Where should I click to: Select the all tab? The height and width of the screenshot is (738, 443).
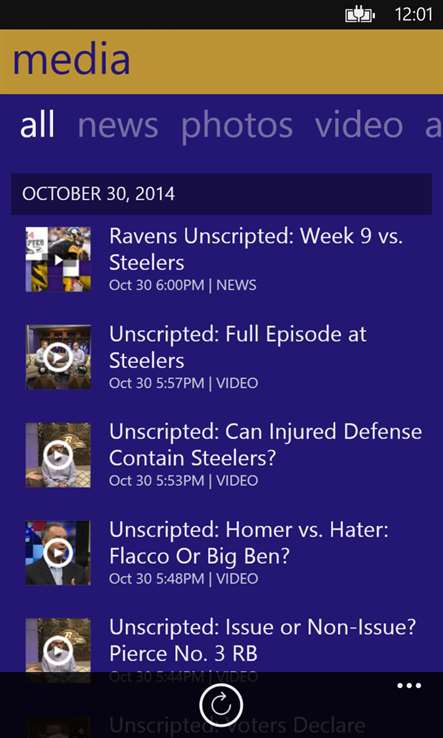(37, 125)
